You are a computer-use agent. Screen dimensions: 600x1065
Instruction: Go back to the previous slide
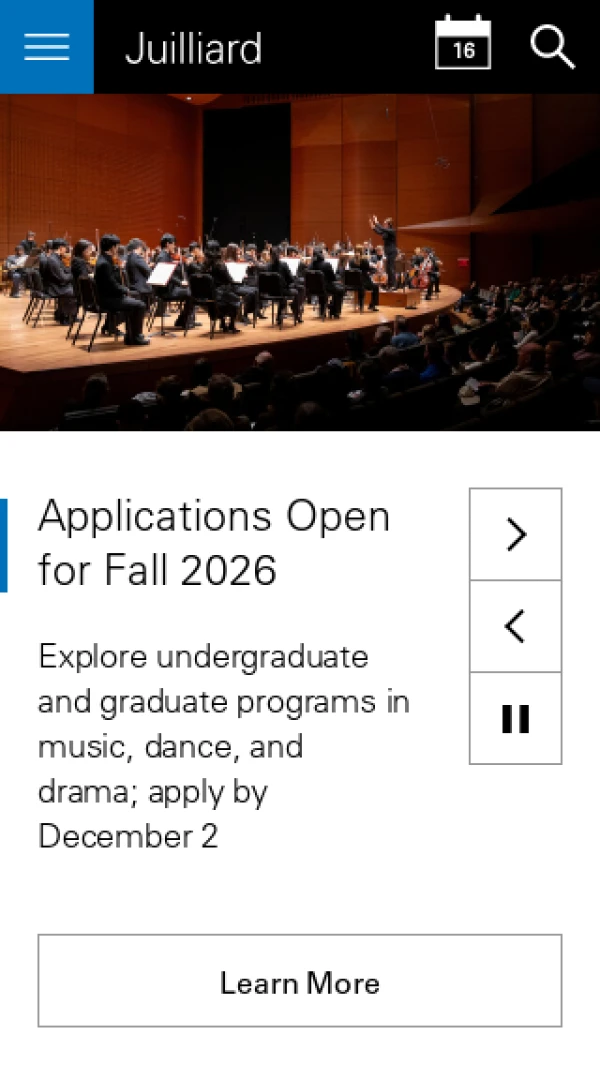pyautogui.click(x=515, y=627)
